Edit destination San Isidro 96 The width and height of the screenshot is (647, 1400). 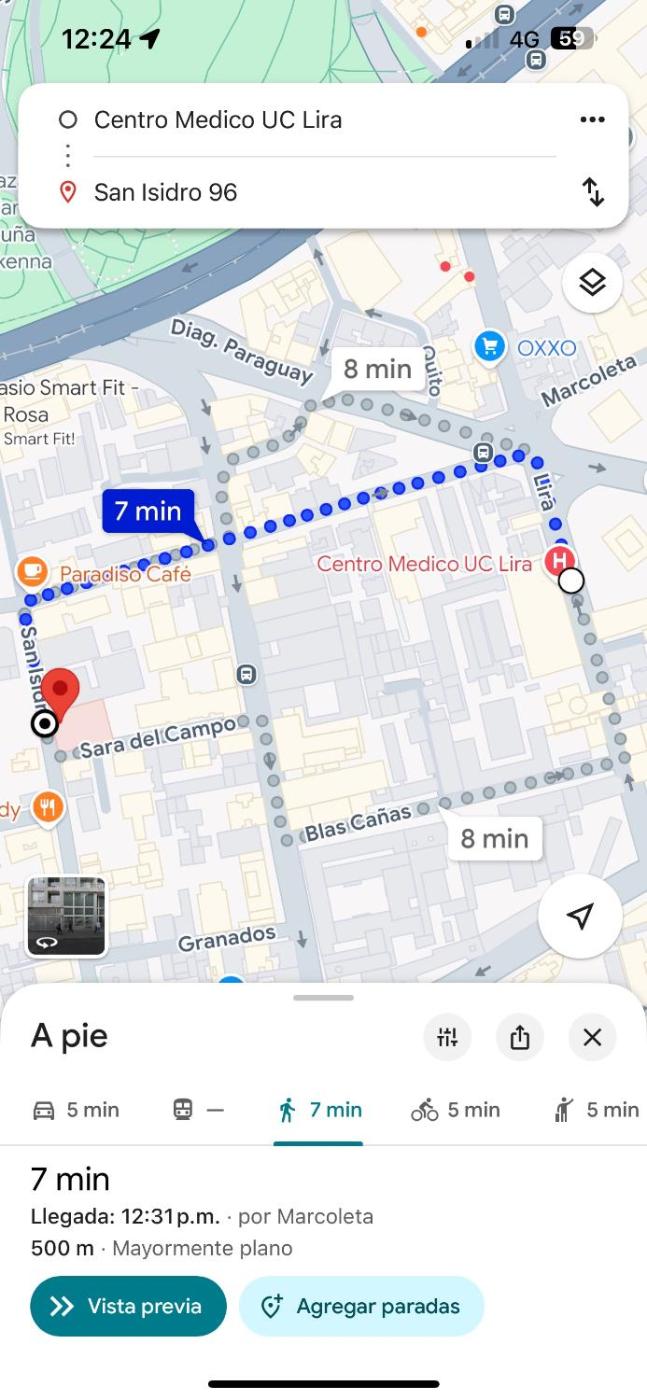pos(166,192)
